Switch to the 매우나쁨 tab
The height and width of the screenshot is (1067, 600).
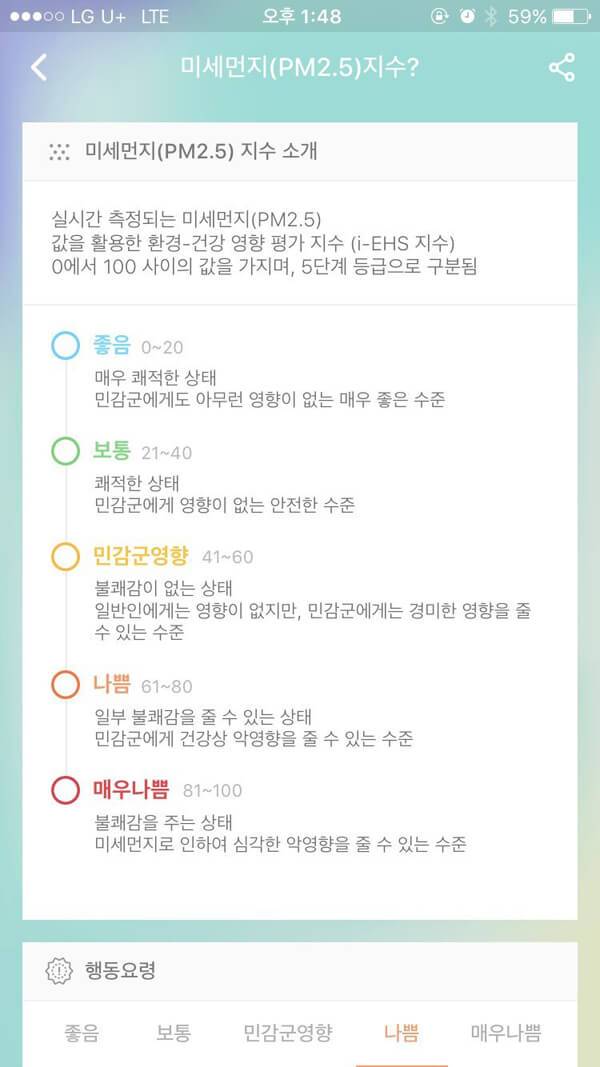tap(506, 1033)
